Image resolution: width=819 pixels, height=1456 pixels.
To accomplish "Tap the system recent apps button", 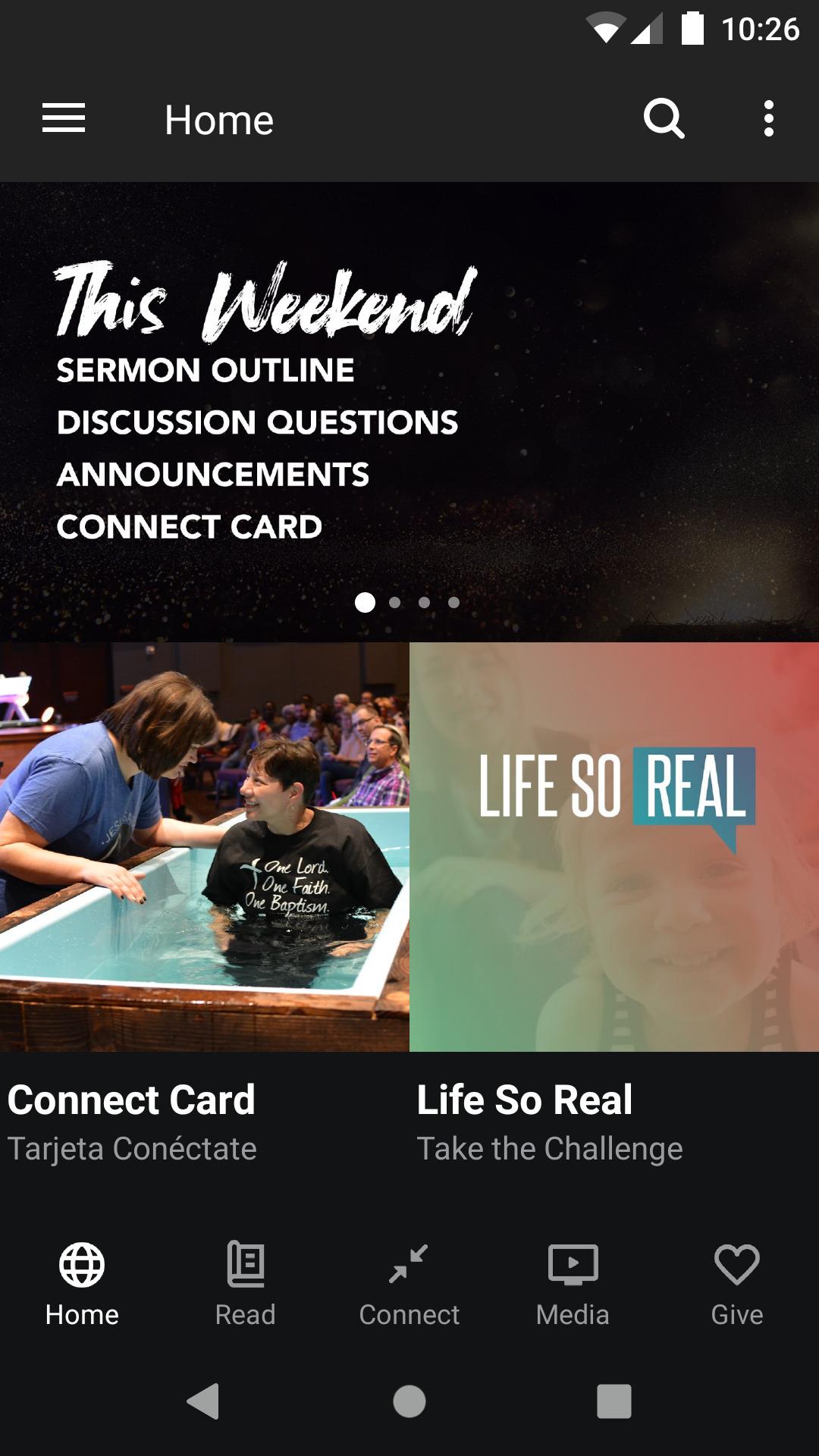I will 614,1401.
